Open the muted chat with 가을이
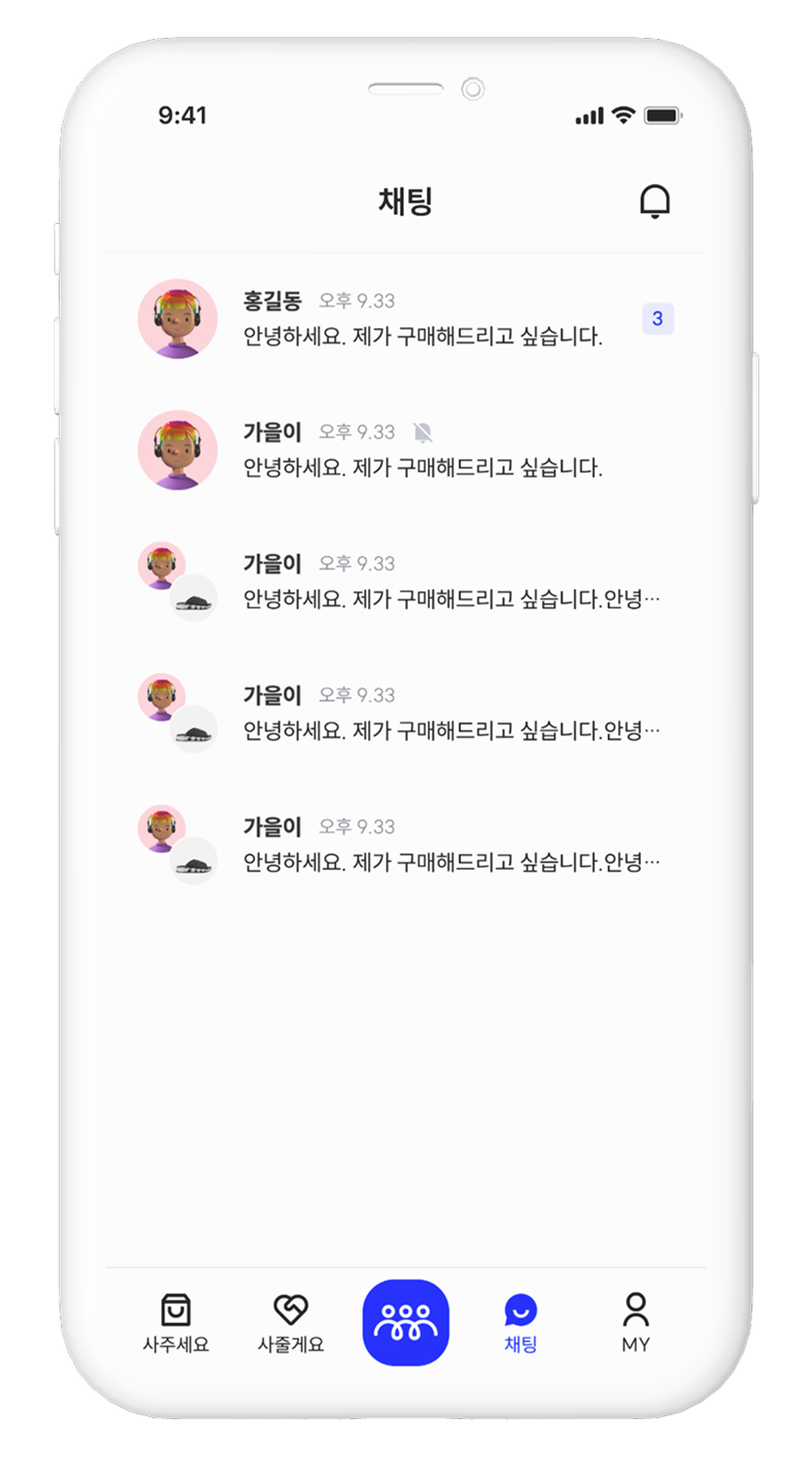Screen dimensions: 812x1457 [422, 450]
